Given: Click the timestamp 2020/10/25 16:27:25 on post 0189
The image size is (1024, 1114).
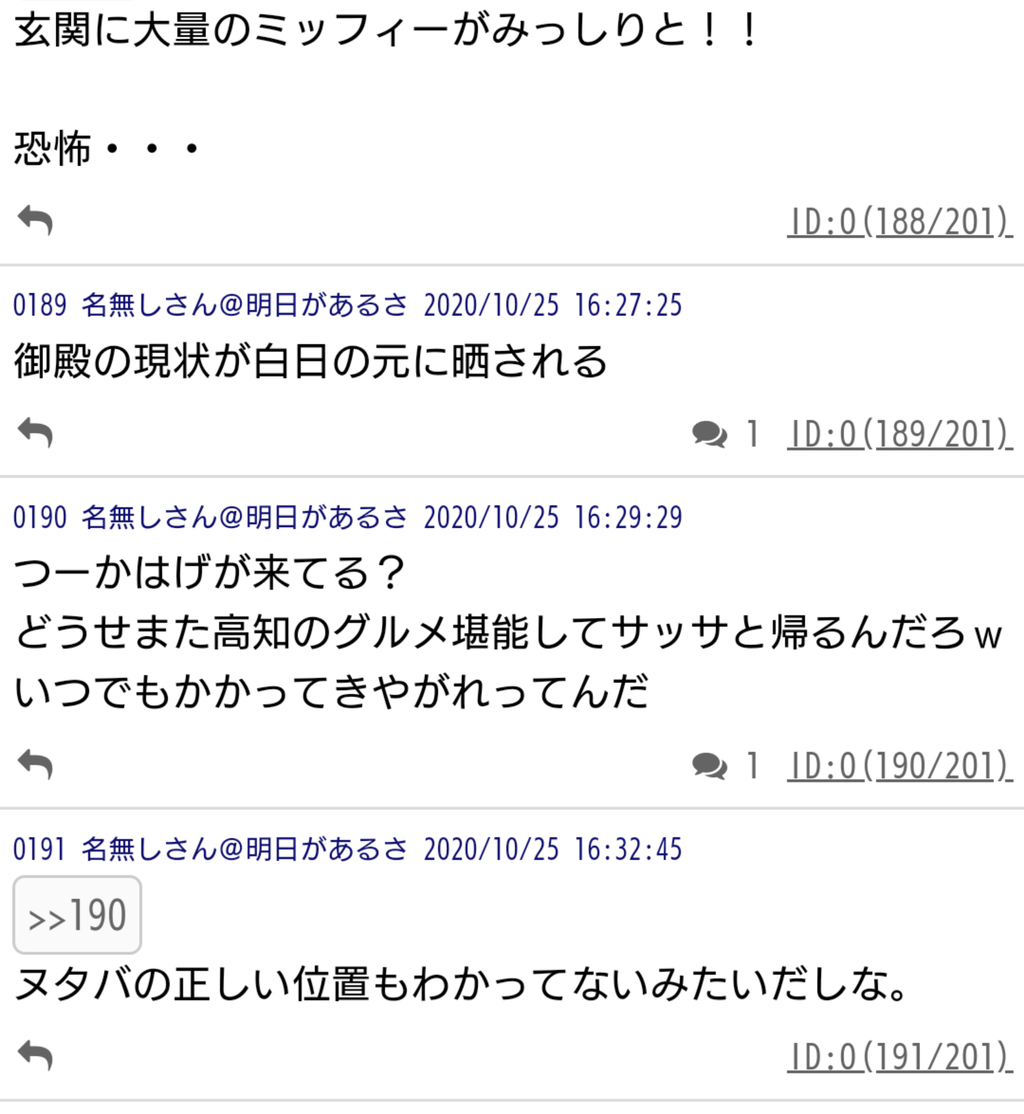Looking at the screenshot, I should tap(554, 307).
